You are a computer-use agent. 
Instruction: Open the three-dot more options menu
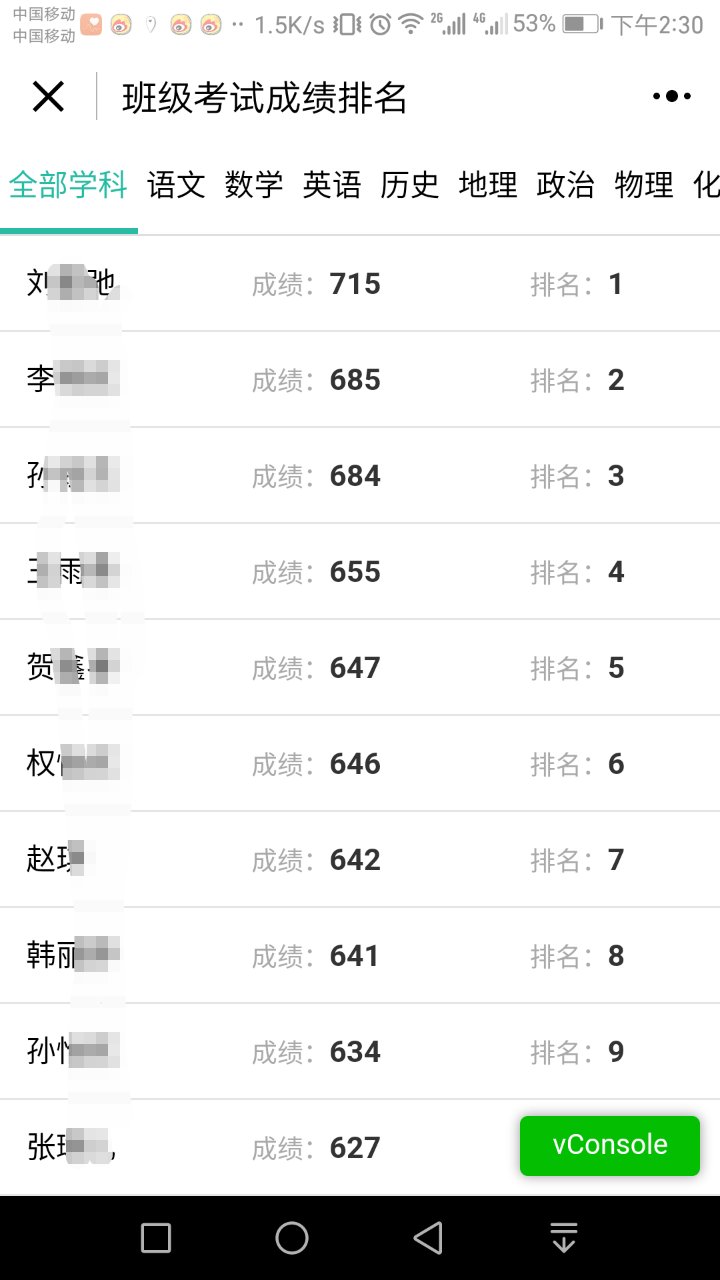tap(671, 97)
